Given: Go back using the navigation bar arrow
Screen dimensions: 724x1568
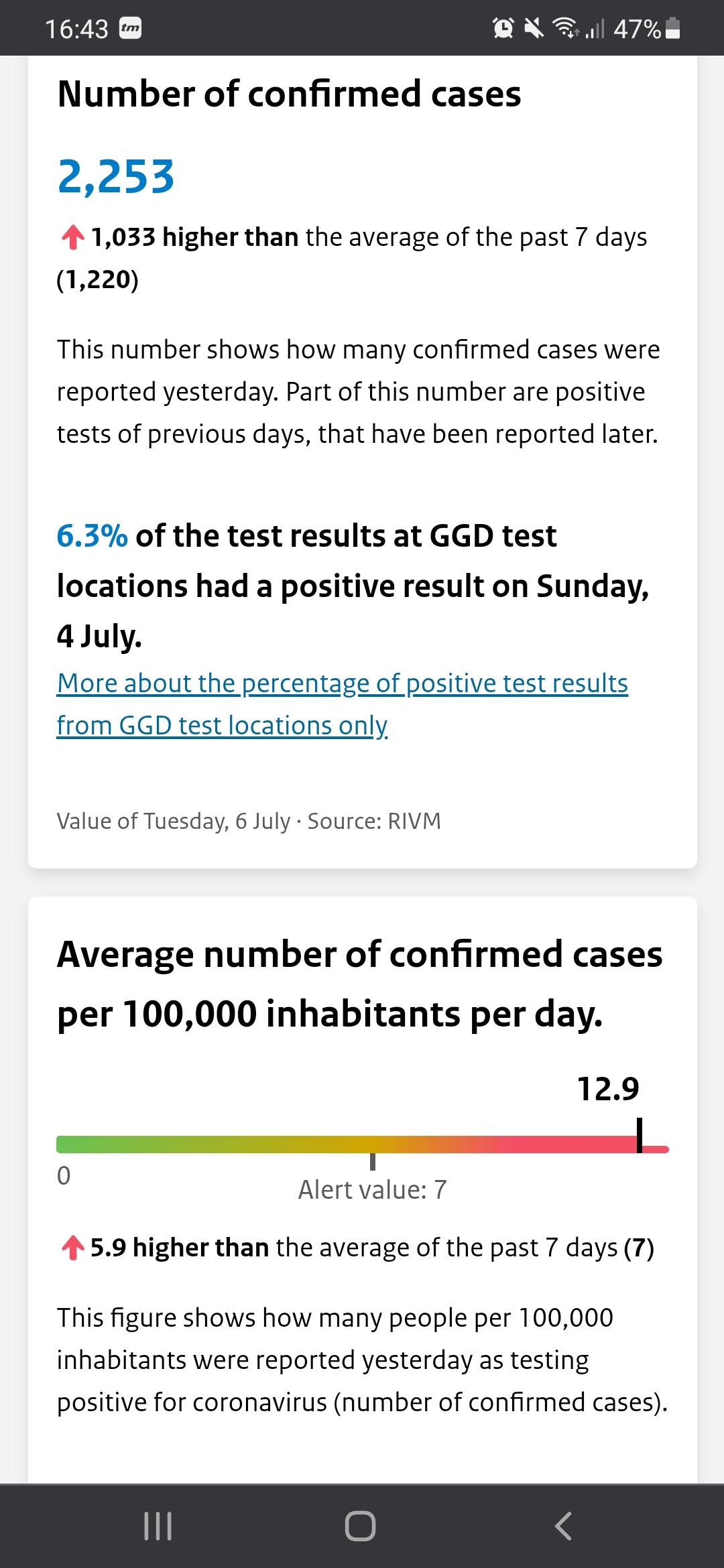Looking at the screenshot, I should 564,1526.
